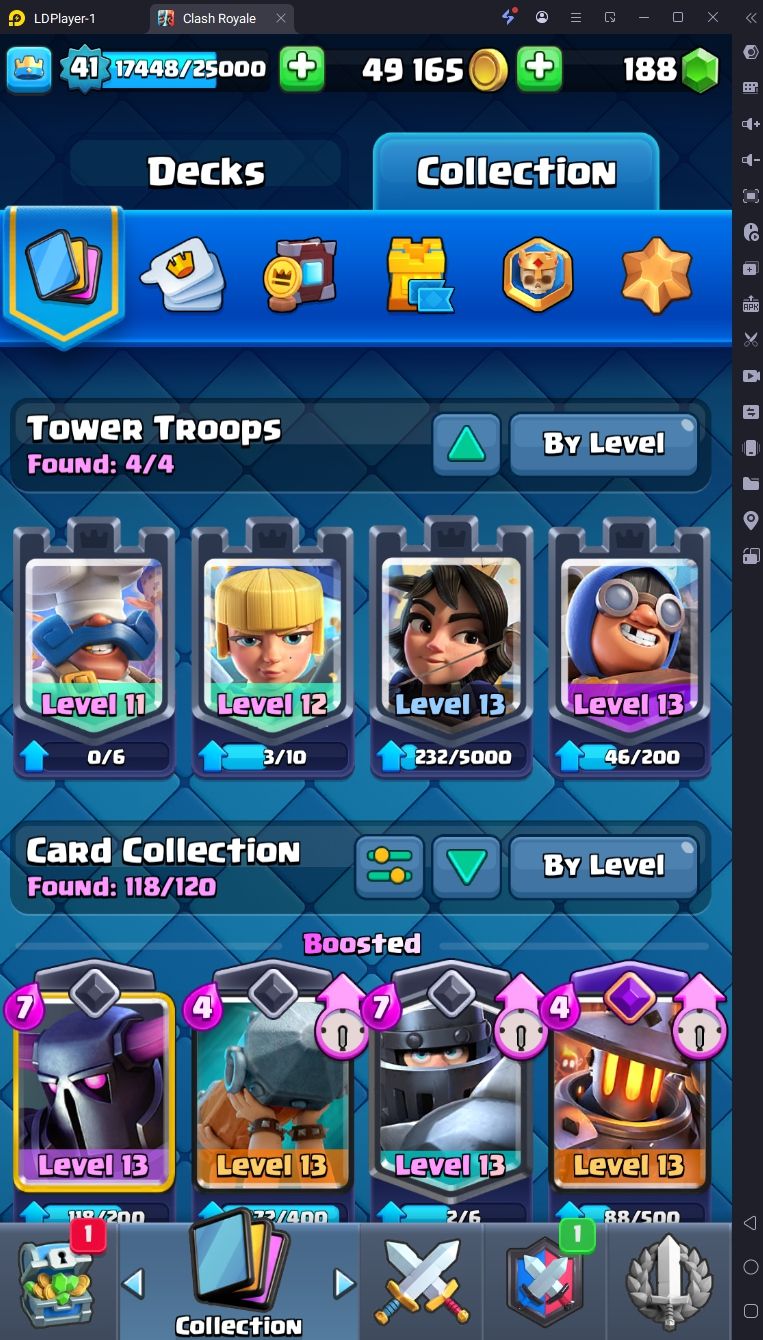
Task: Open the gems balance
Action: (x=671, y=69)
